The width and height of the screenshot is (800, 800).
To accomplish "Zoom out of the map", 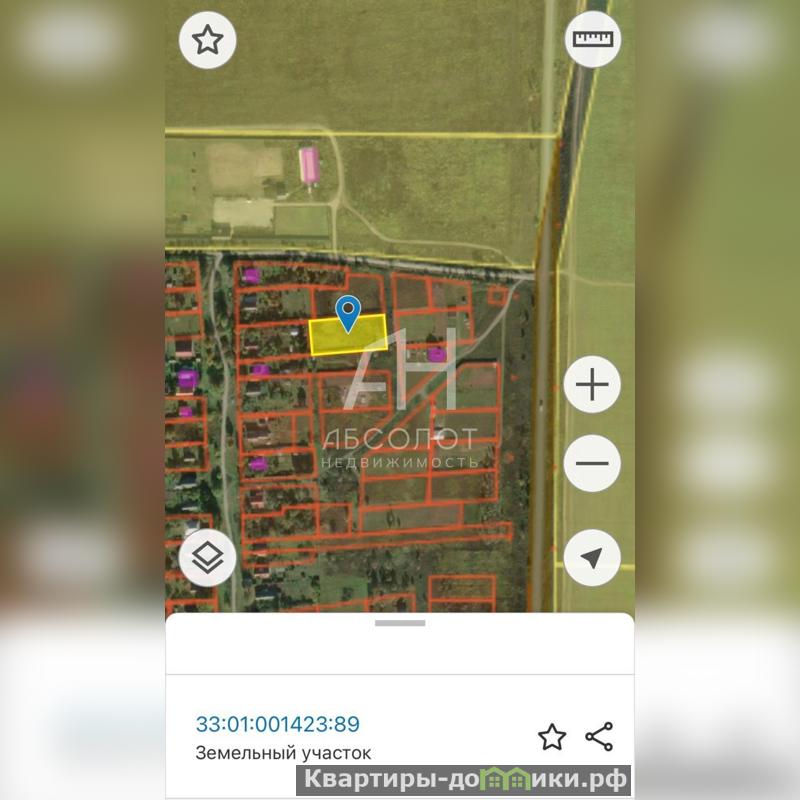I will click(x=592, y=463).
